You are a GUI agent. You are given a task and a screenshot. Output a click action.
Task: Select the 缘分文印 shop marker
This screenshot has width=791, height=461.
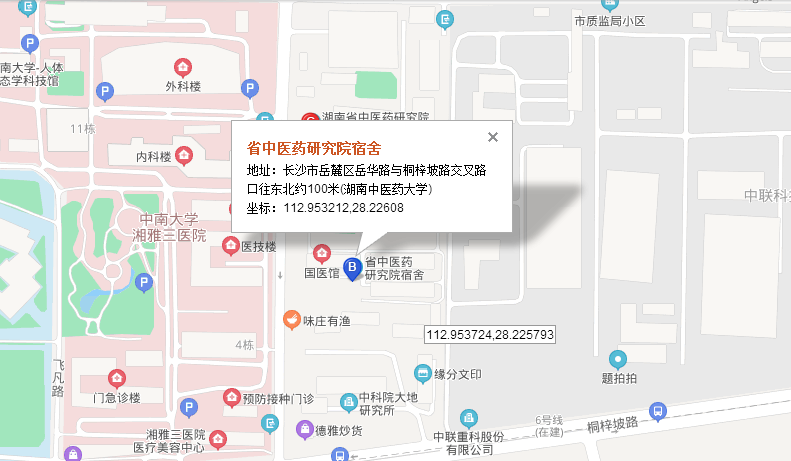(x=423, y=374)
